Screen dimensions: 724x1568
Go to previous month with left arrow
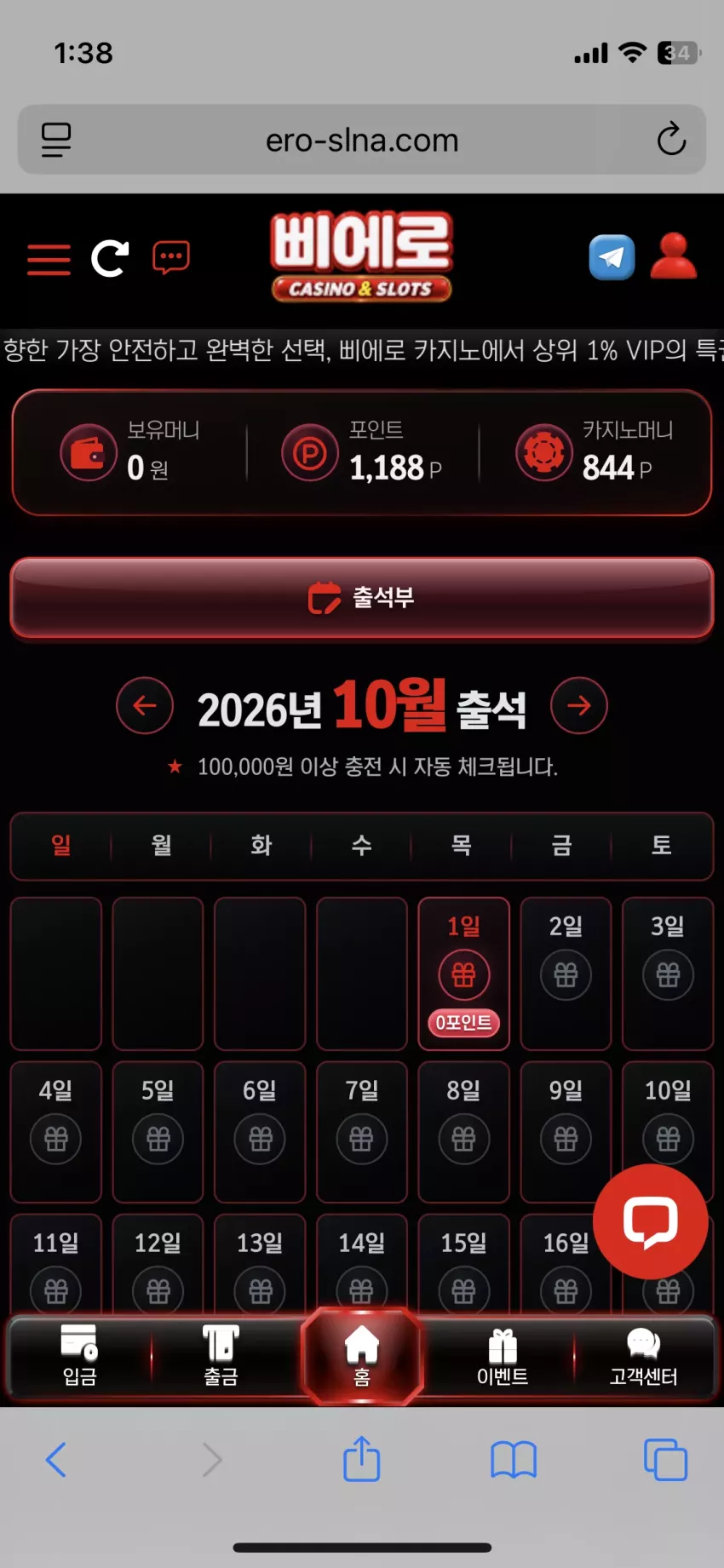pyautogui.click(x=145, y=705)
